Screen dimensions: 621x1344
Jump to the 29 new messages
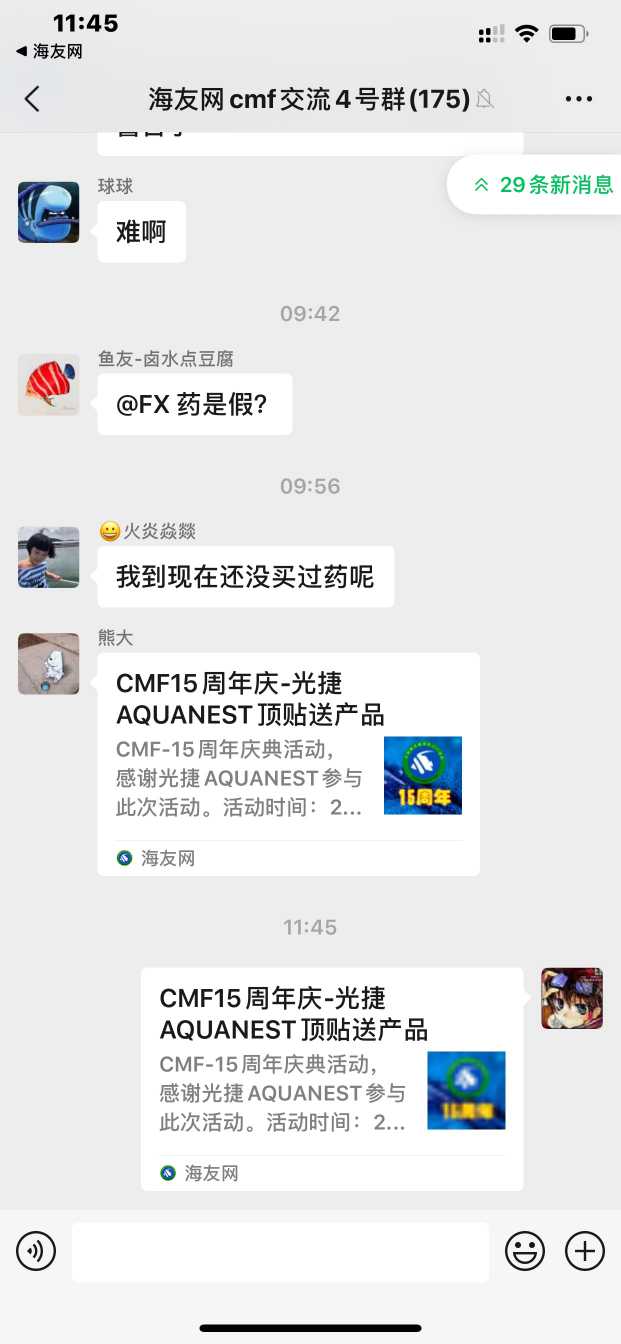544,185
